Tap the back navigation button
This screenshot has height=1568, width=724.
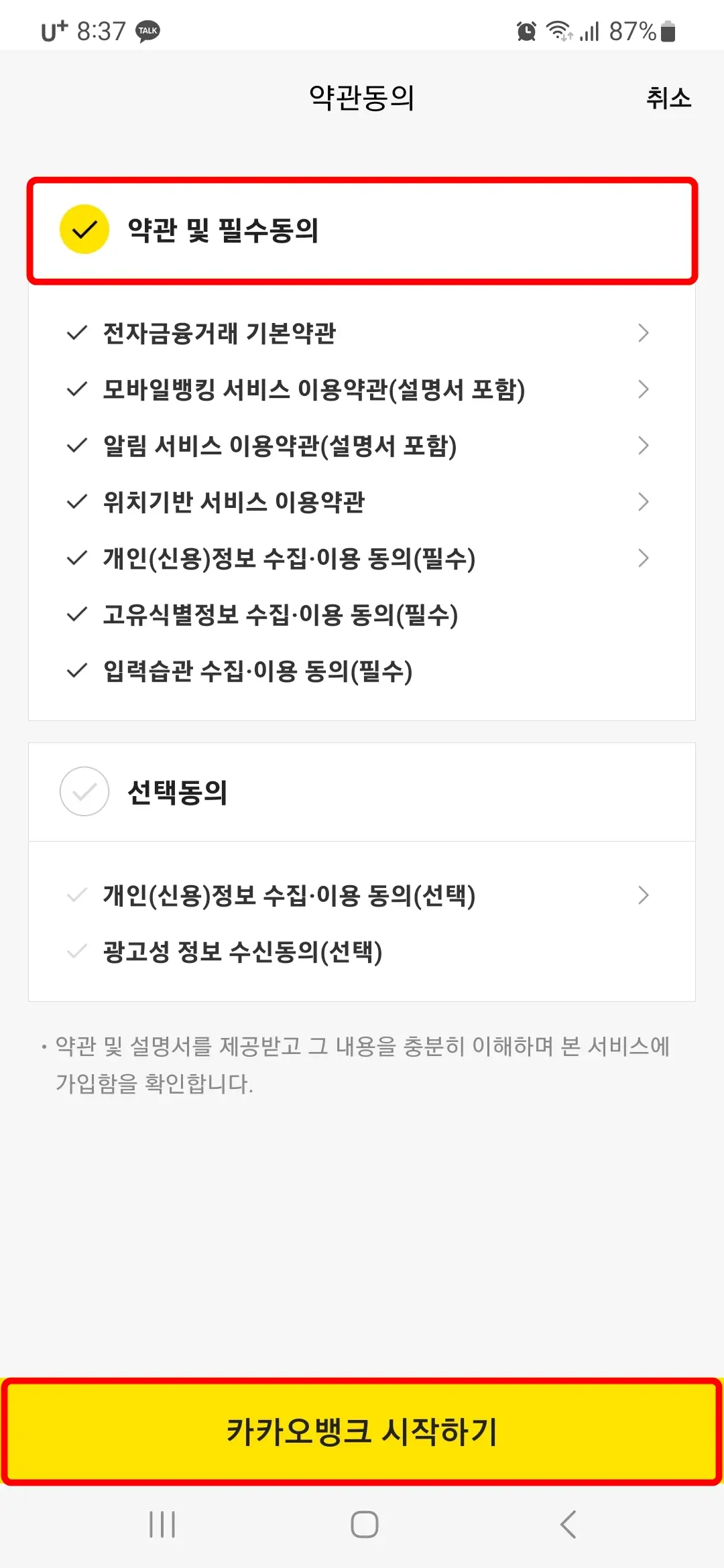click(x=566, y=1524)
